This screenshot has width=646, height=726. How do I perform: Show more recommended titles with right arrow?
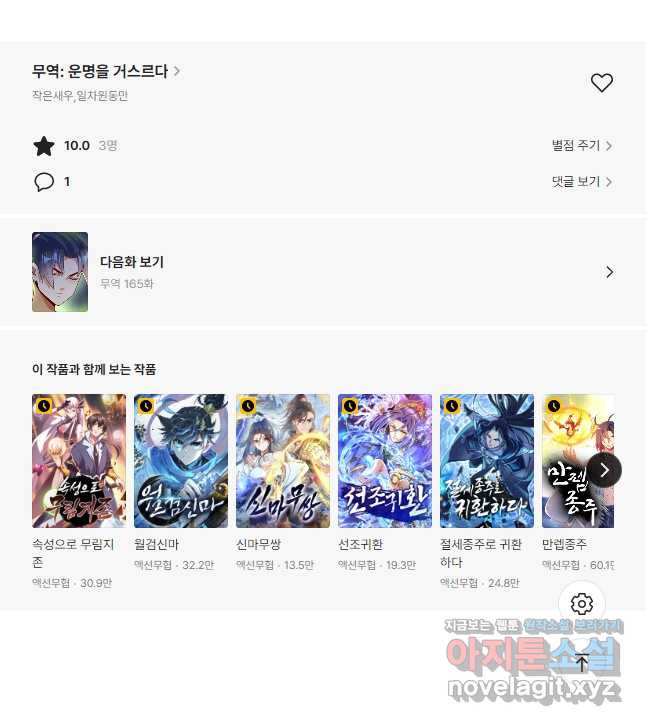(603, 469)
